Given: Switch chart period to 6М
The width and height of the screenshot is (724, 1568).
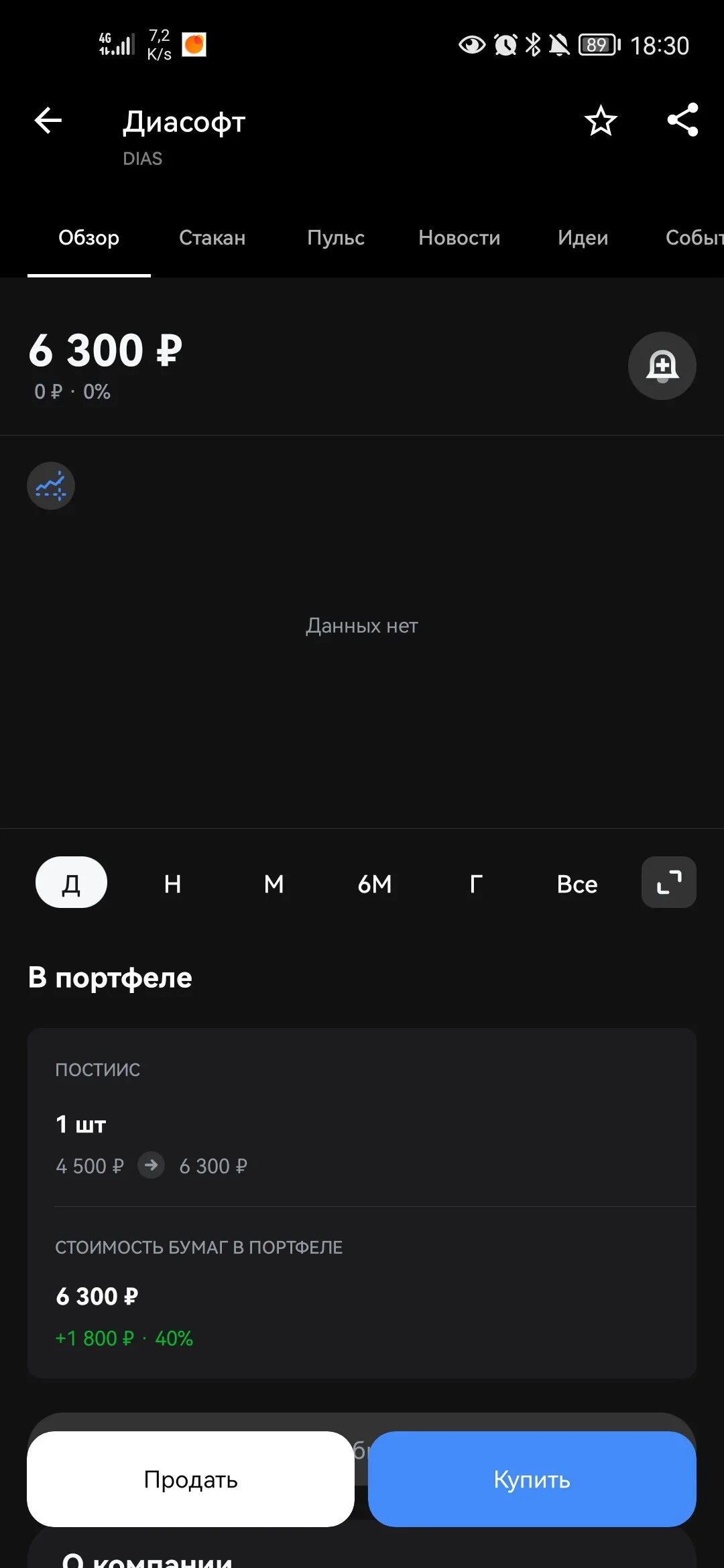Looking at the screenshot, I should (x=375, y=884).
